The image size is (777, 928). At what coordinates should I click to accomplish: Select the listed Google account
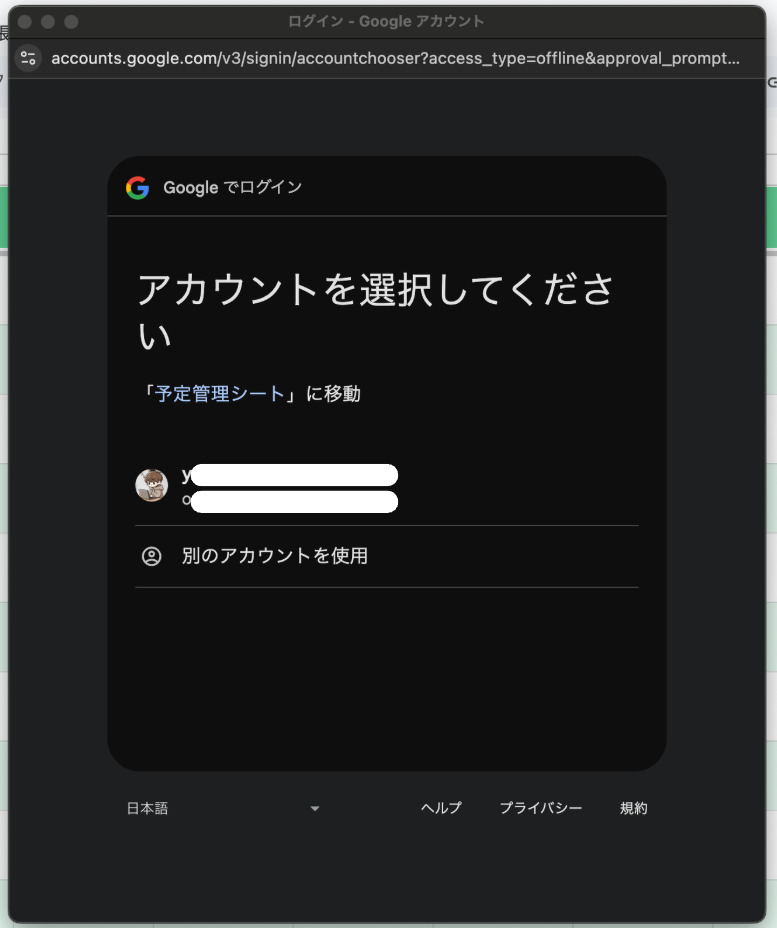click(x=290, y=487)
